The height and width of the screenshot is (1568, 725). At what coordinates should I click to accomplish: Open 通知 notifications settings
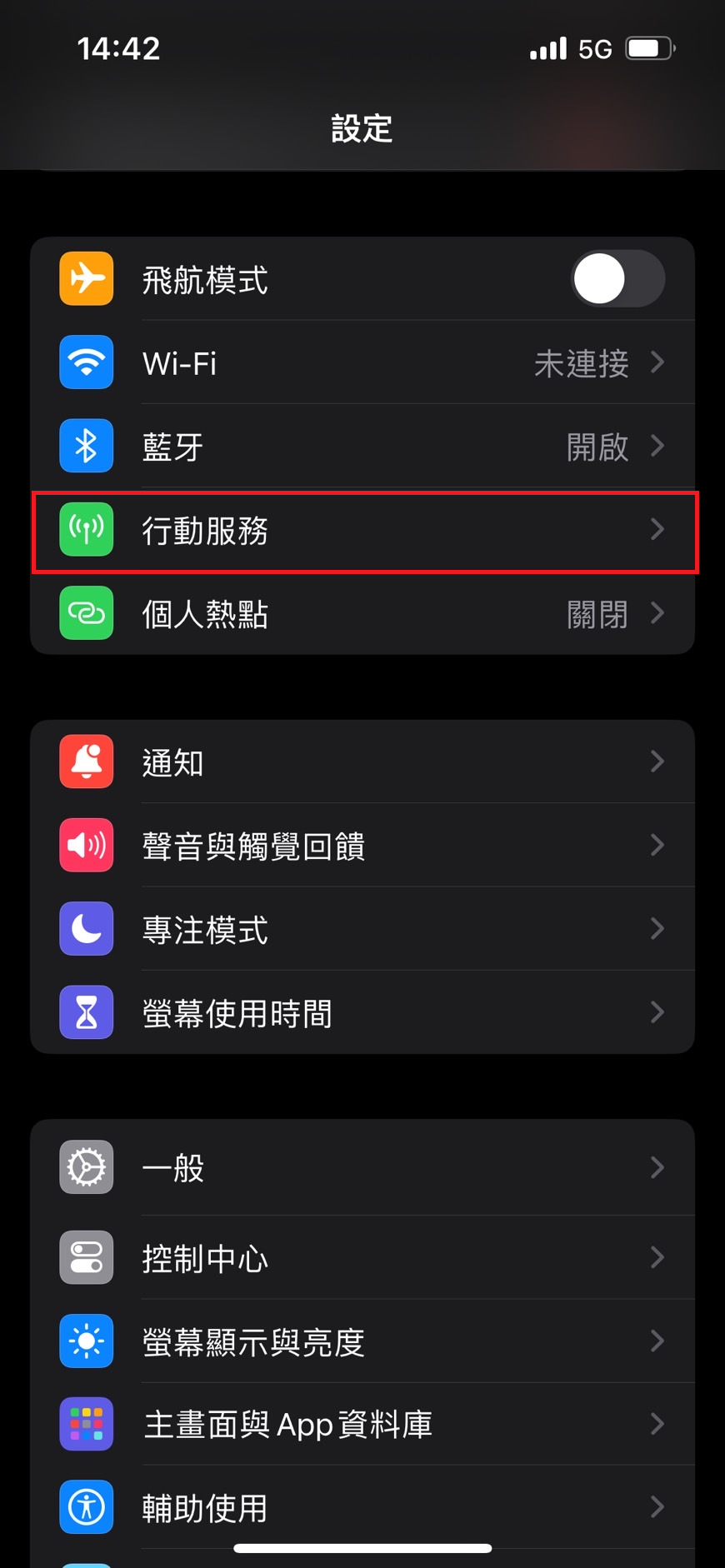[x=362, y=762]
